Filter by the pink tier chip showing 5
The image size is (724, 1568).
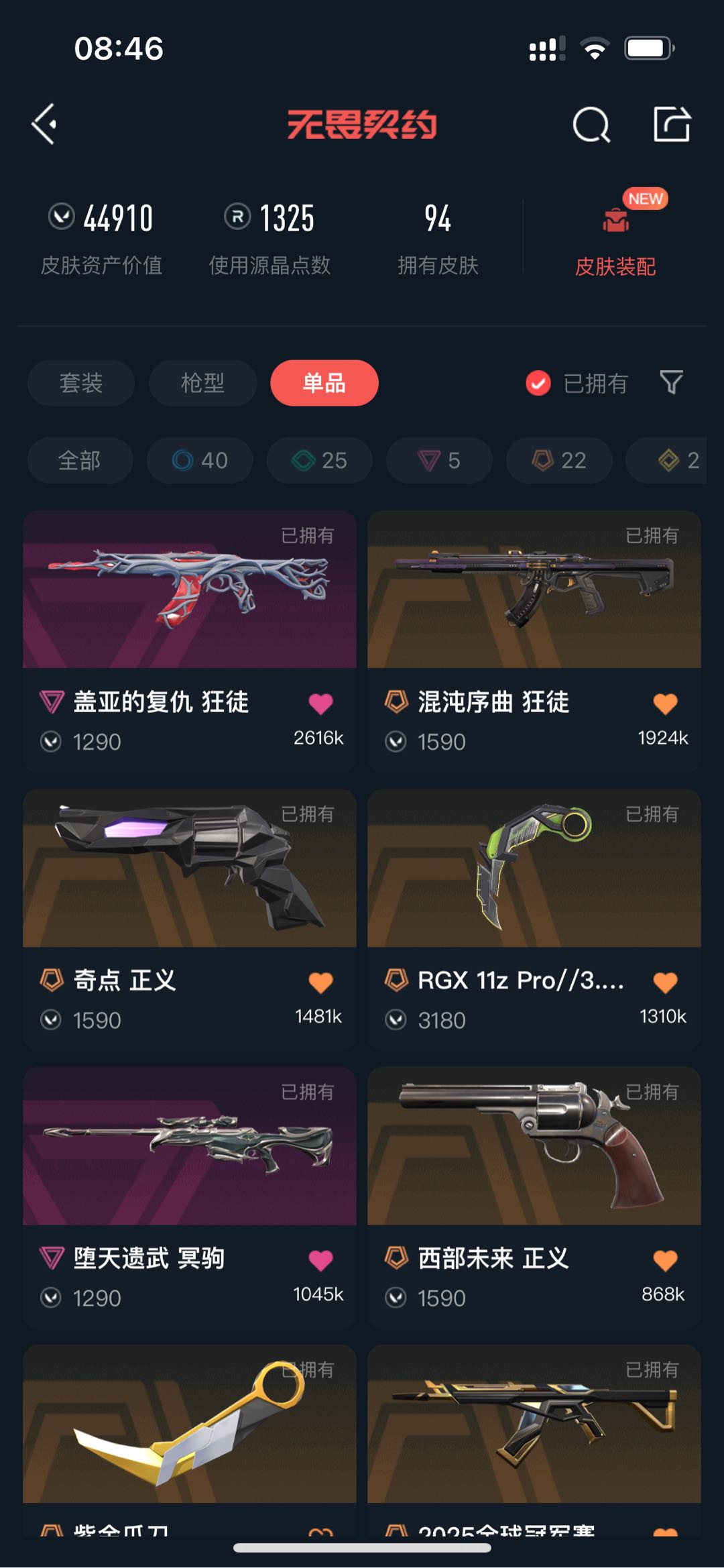coord(439,461)
